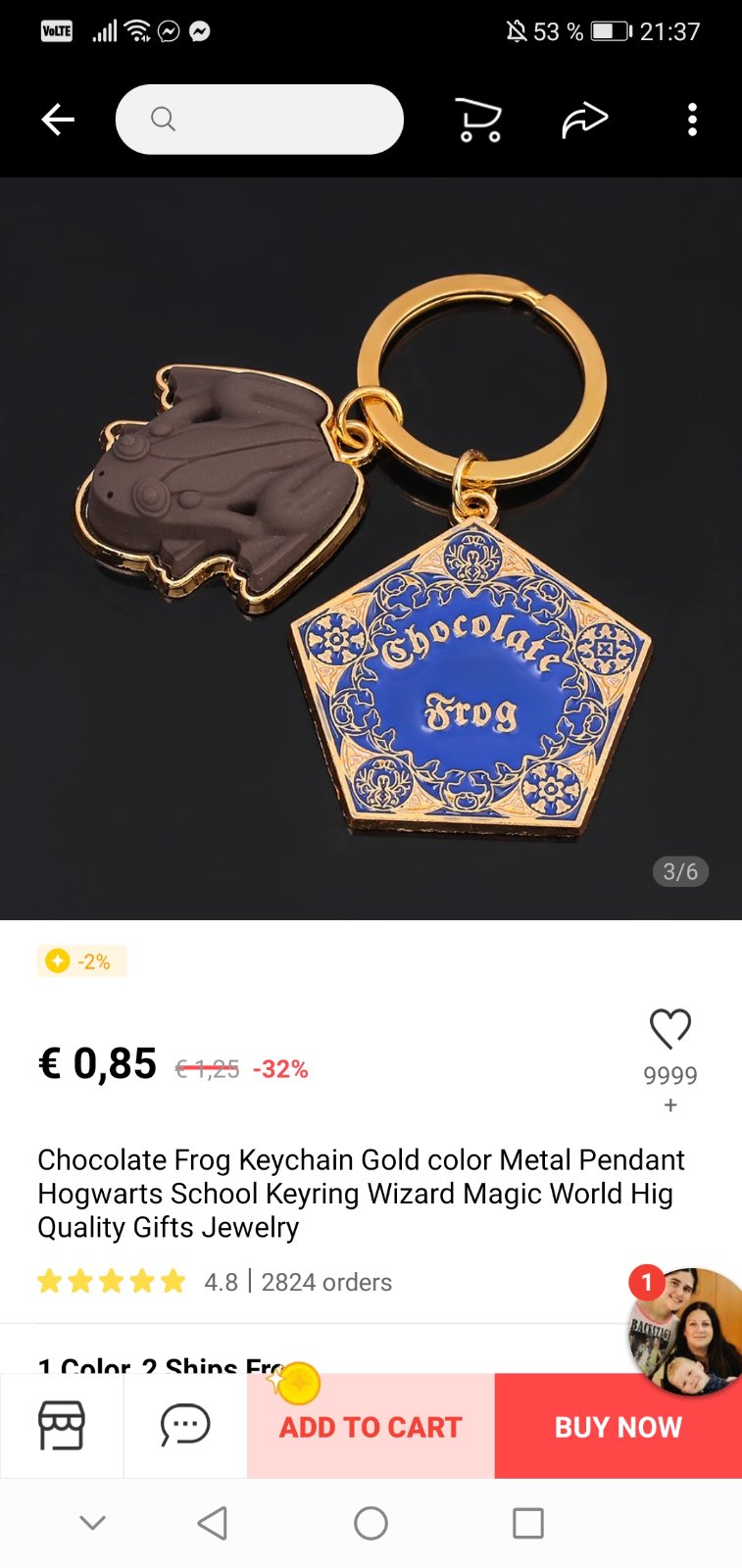This screenshot has height=1568, width=742.
Task: Tap the search field in the header
Action: pos(260,120)
